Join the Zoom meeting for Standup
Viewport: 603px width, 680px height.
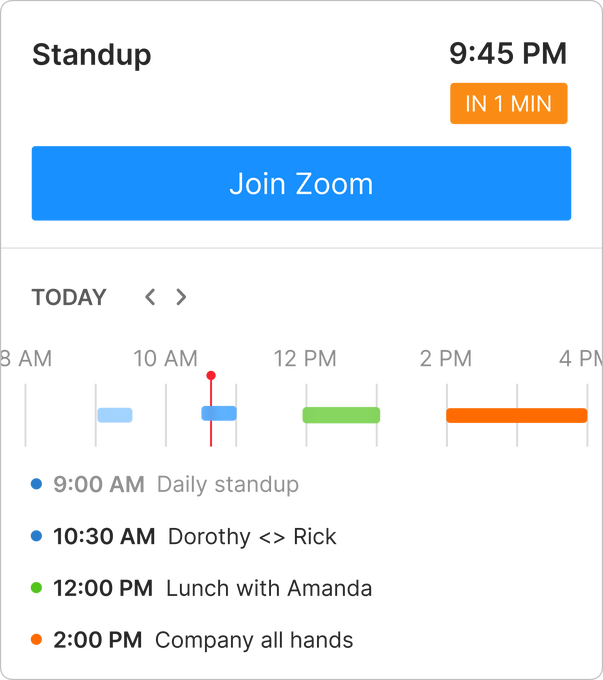click(x=301, y=183)
